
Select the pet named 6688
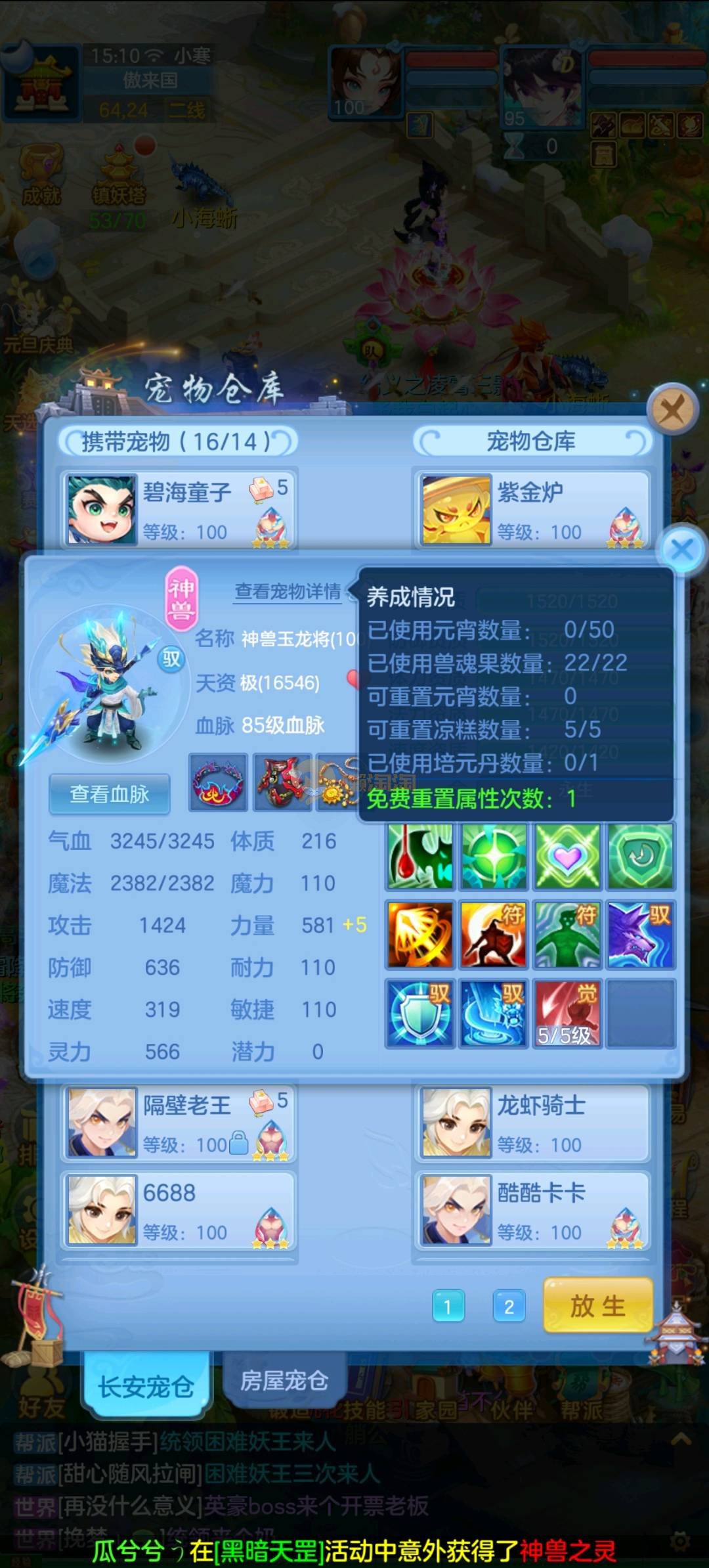177,1210
